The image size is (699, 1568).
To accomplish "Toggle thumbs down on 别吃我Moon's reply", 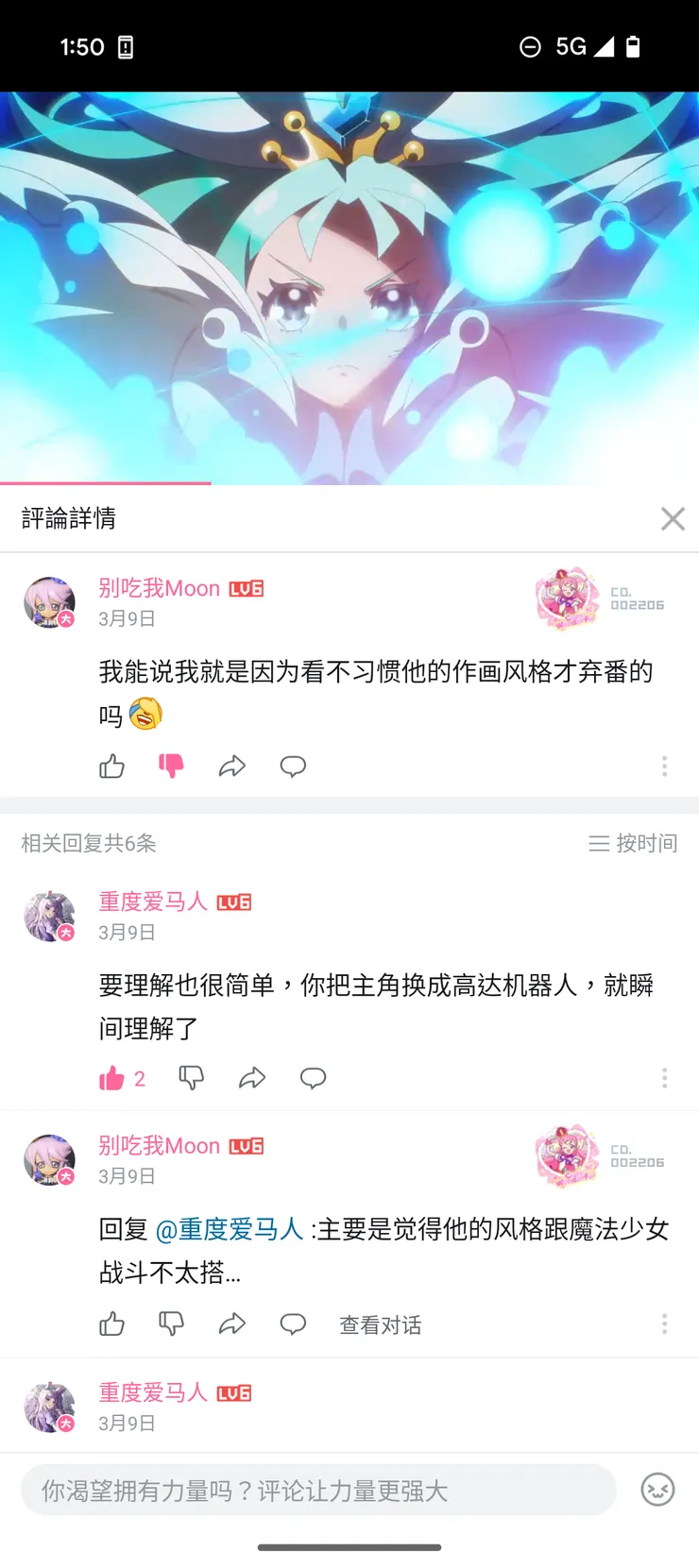I will (171, 1324).
